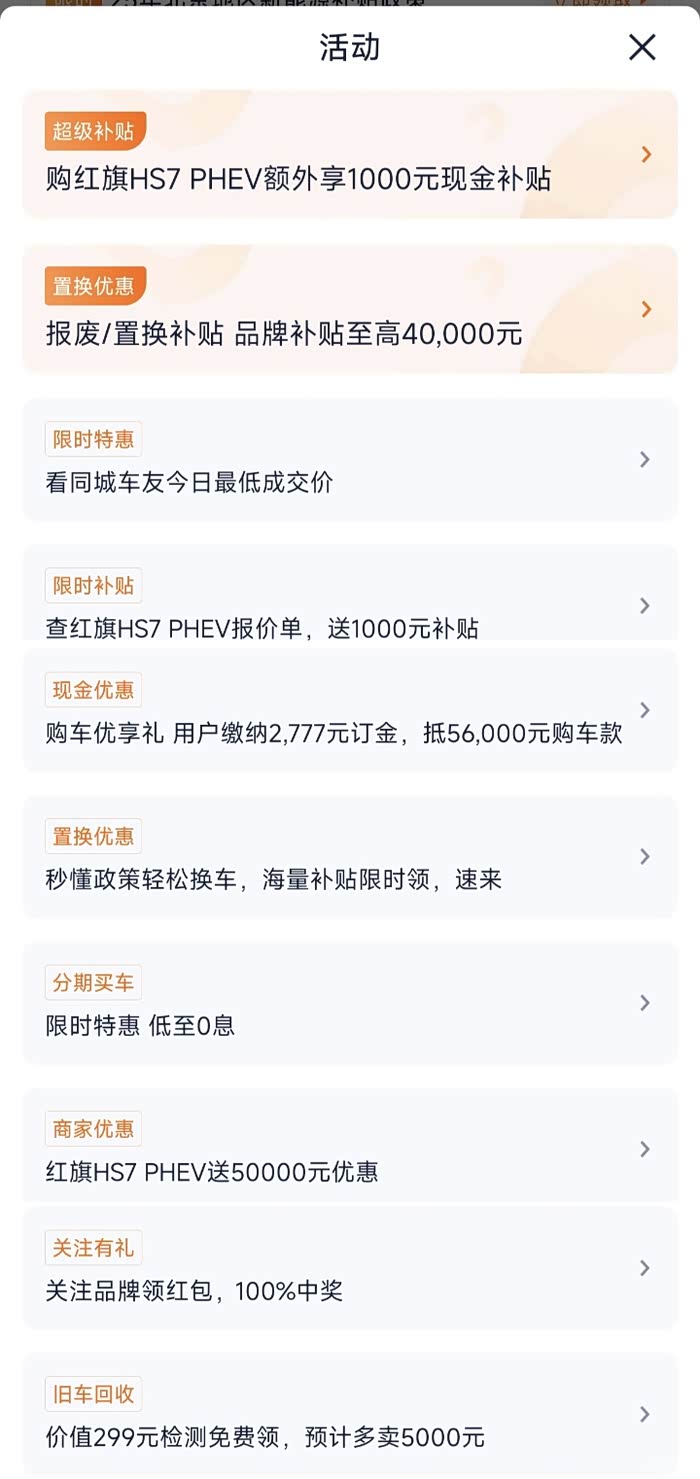Open 秒懂政策轻松换车 置换优惠

click(349, 857)
